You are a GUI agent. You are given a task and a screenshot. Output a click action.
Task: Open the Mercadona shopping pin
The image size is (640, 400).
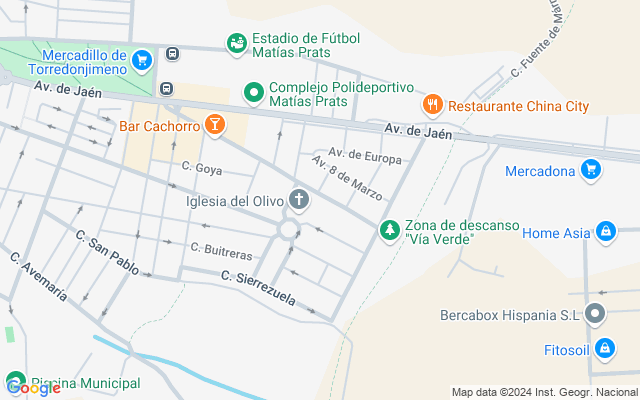coord(591,170)
